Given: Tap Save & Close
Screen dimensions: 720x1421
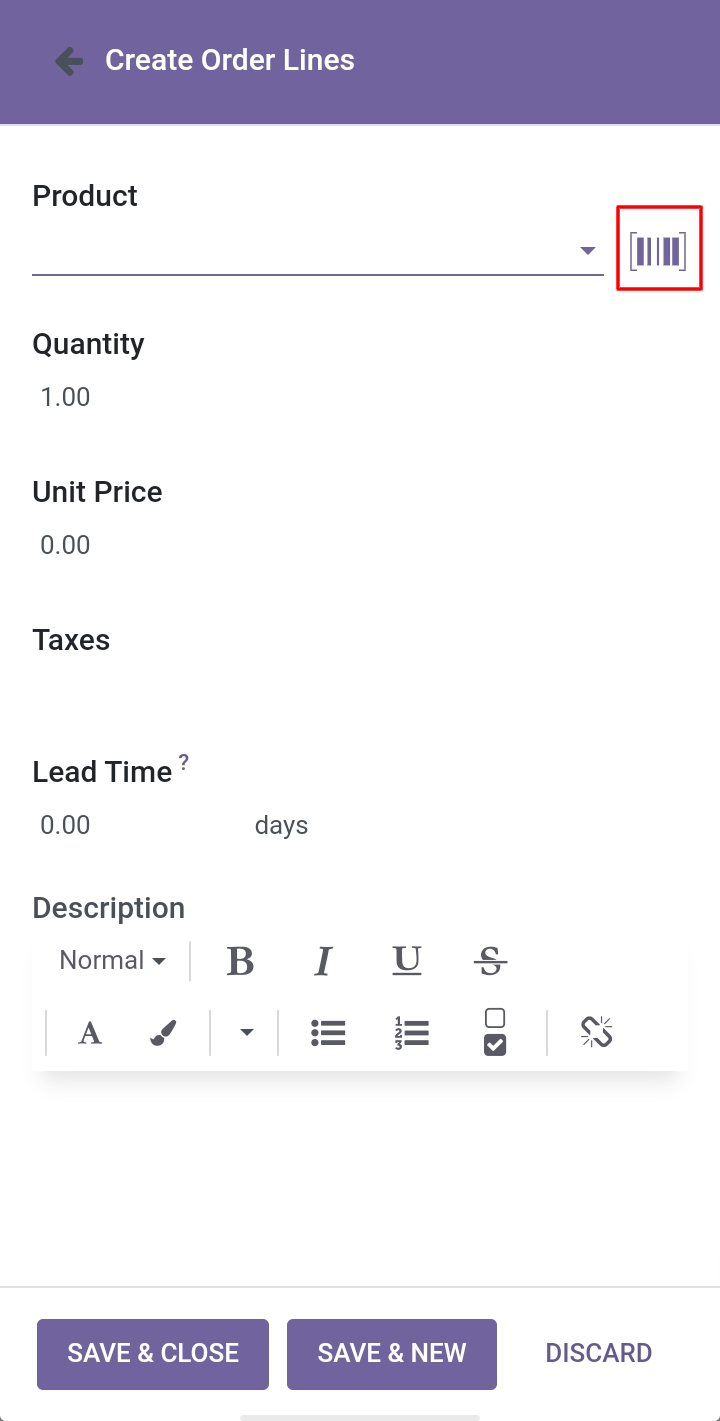Looking at the screenshot, I should pyautogui.click(x=153, y=1354).
